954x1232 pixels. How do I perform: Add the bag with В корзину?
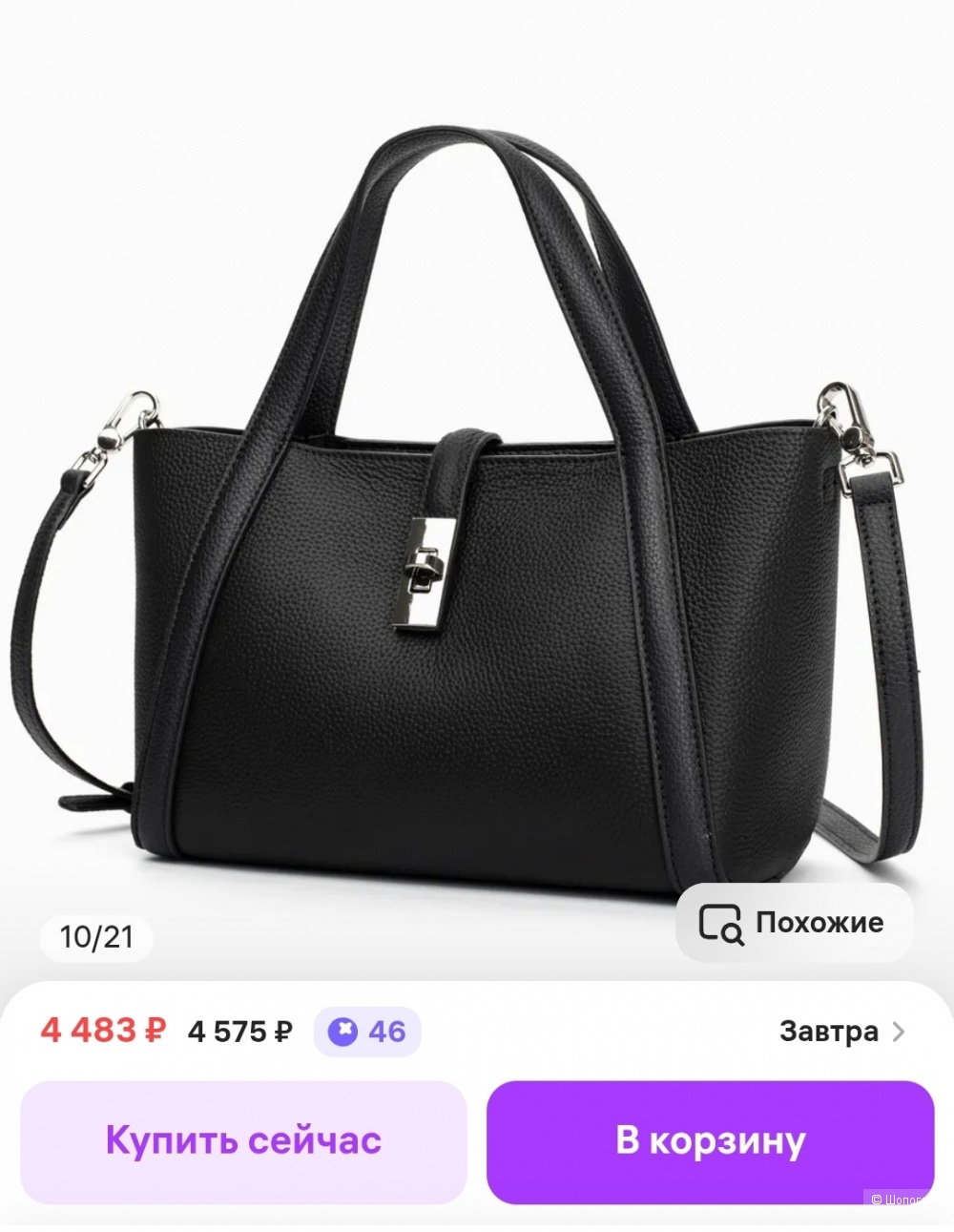point(710,1141)
